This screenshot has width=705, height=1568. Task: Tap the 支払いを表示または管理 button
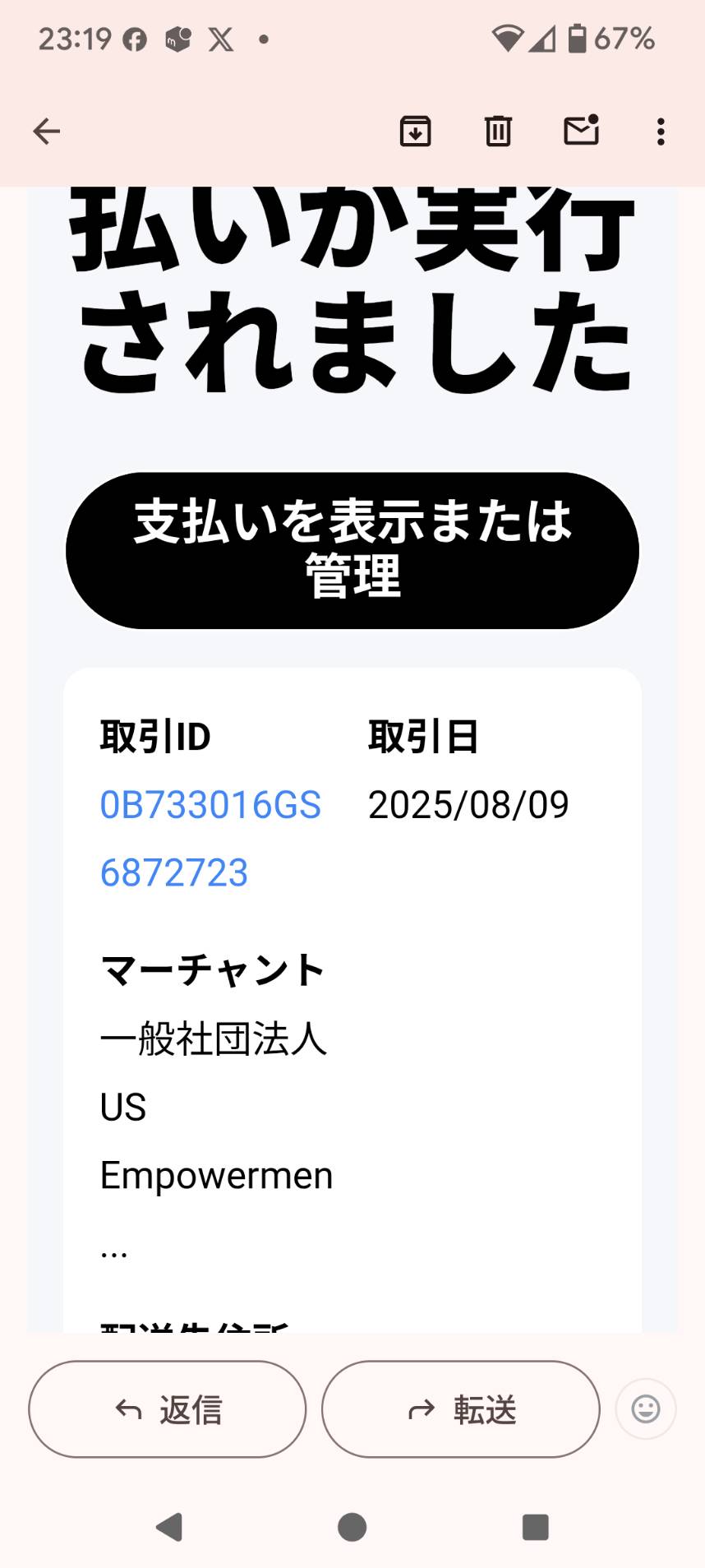pos(352,550)
